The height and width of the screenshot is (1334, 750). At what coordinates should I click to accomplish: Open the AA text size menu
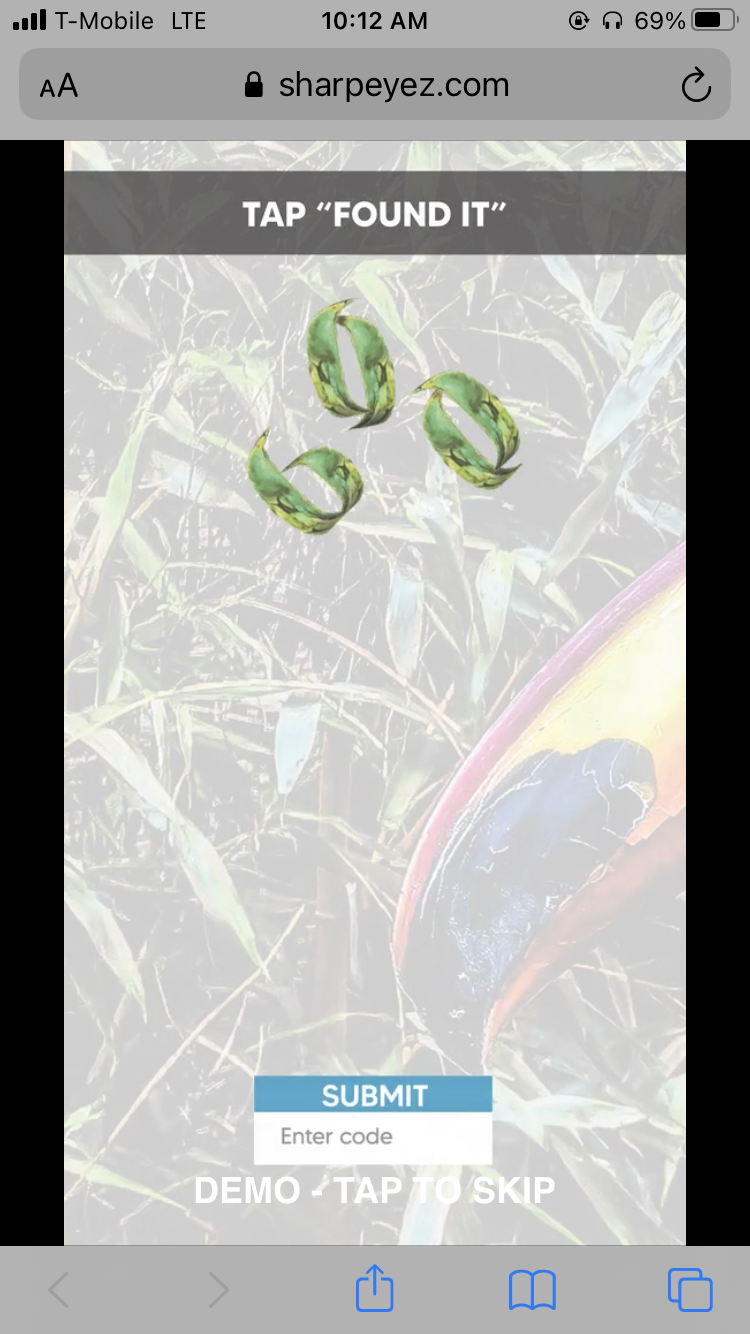(x=59, y=86)
